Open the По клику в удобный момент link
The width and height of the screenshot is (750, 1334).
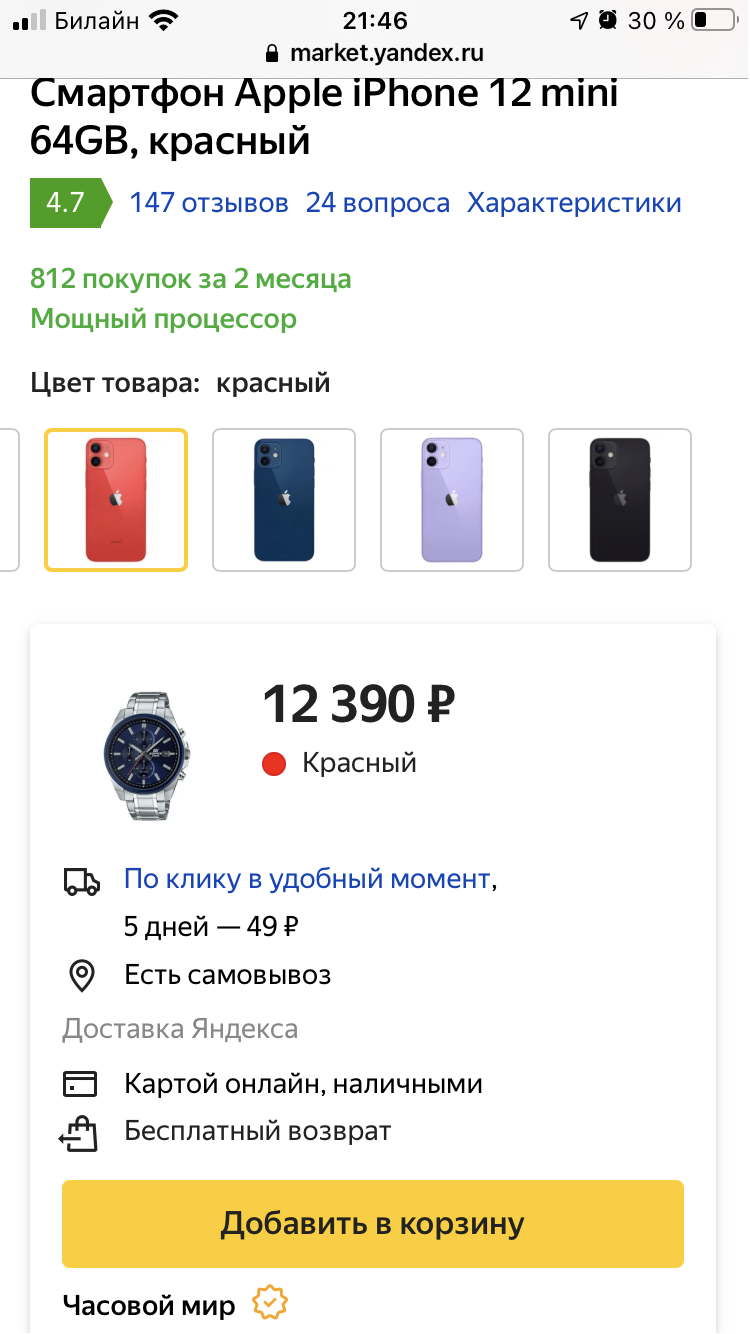pyautogui.click(x=307, y=879)
